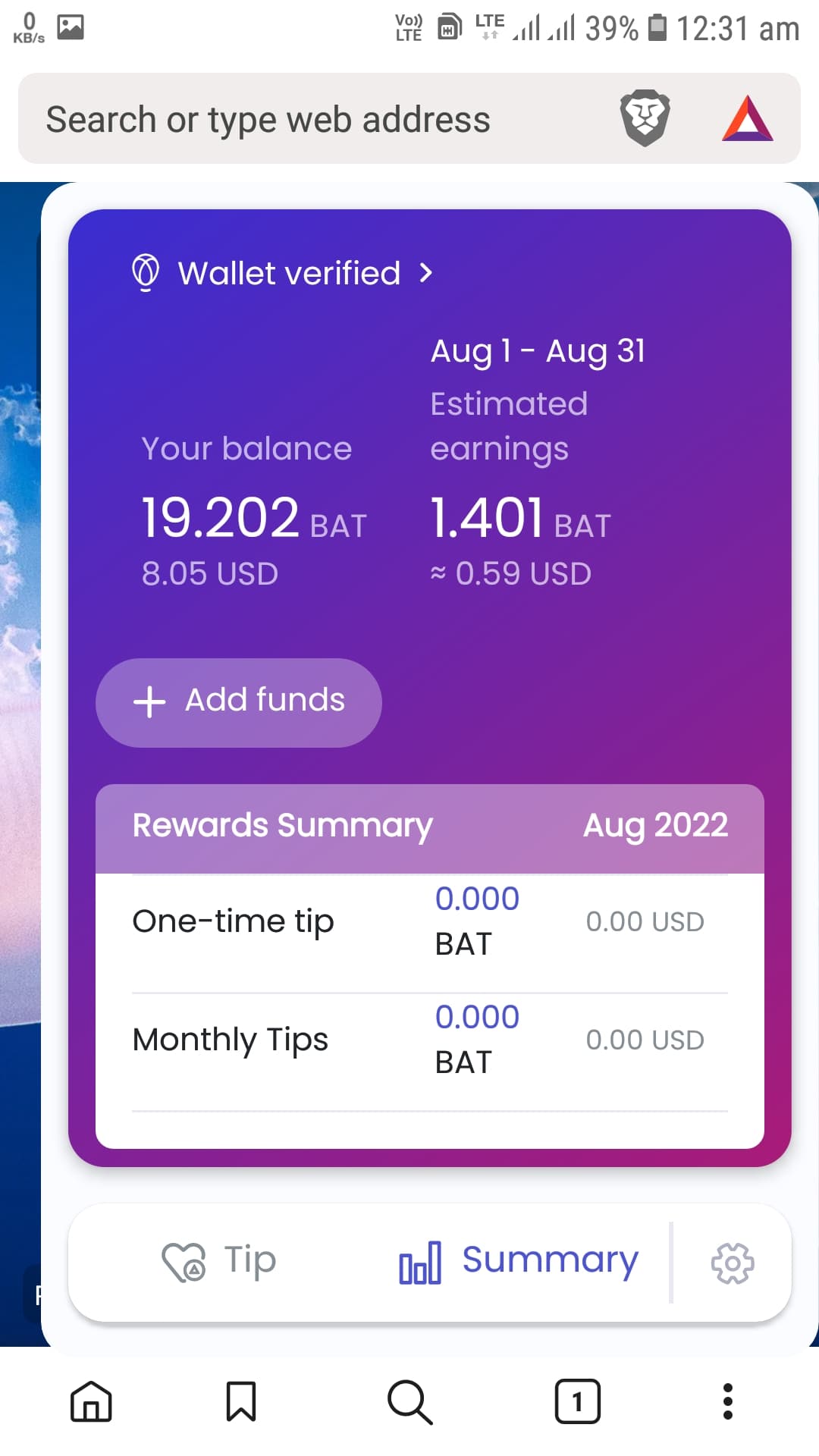Screen dimensions: 819x1456
Task: Open Brave Shields lion icon
Action: point(645,118)
